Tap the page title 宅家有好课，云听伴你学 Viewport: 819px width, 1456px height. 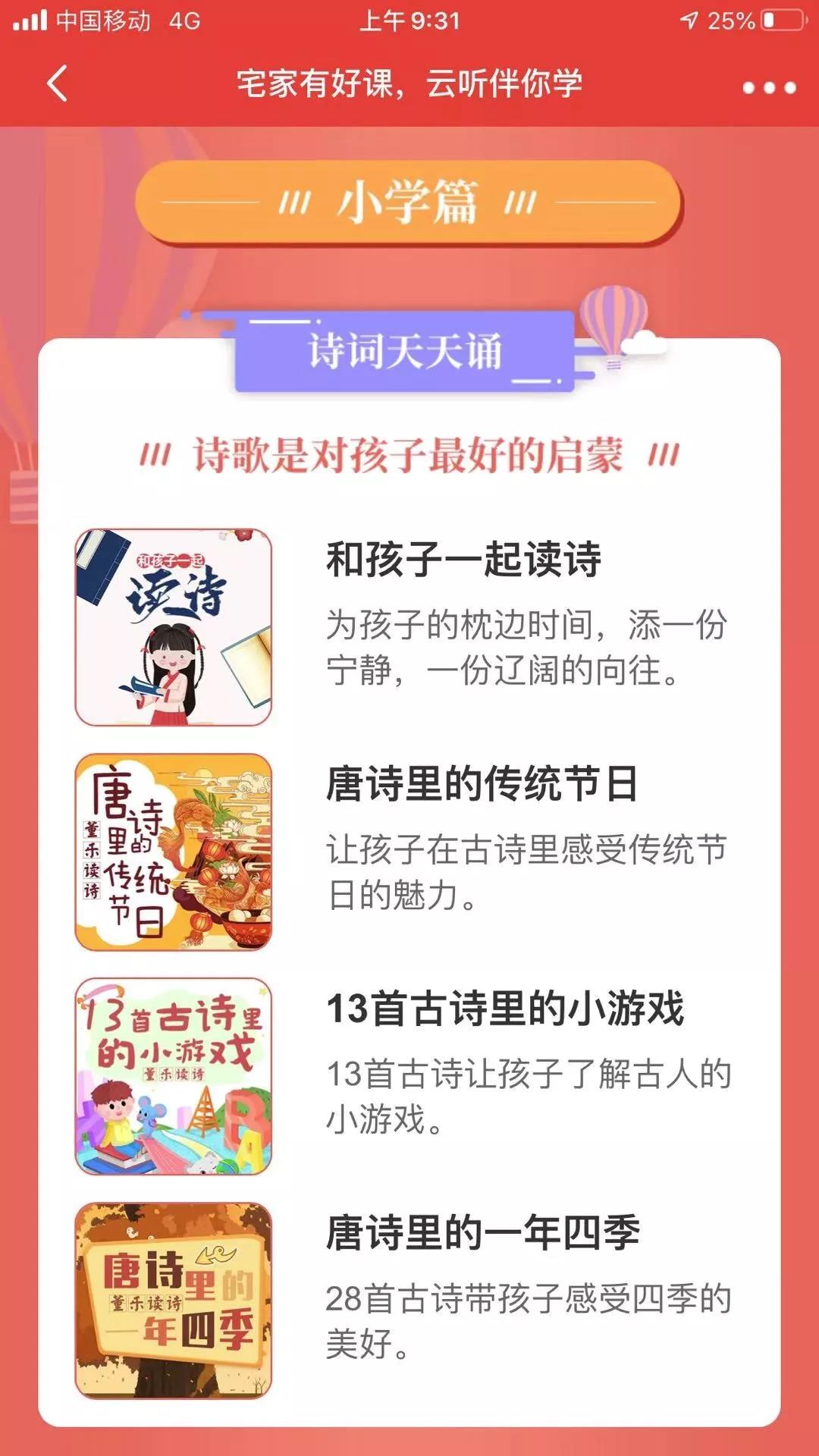(x=409, y=85)
